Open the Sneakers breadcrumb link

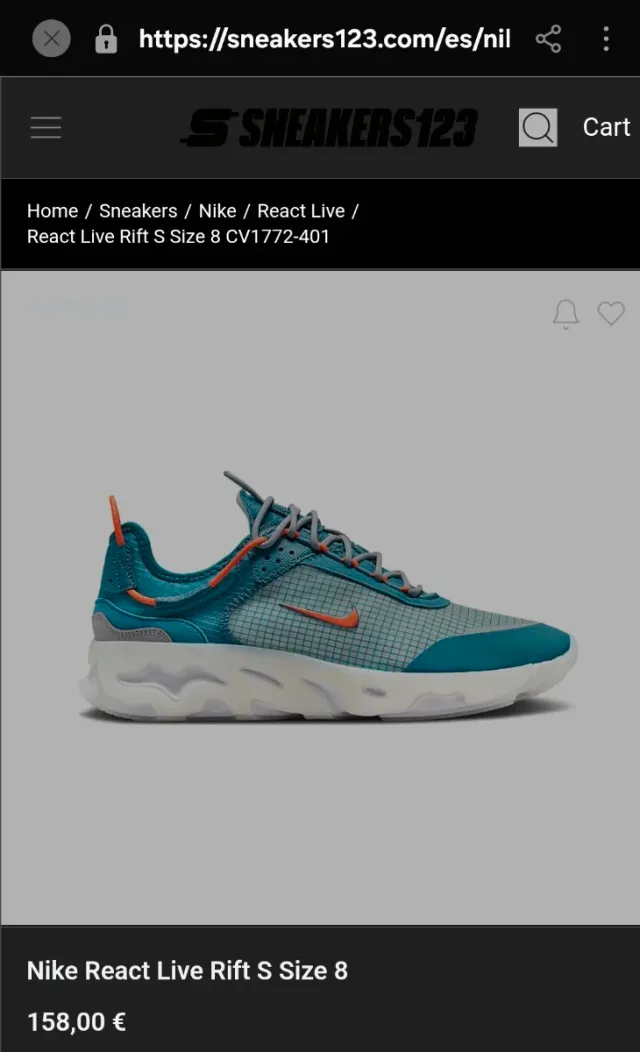(138, 211)
